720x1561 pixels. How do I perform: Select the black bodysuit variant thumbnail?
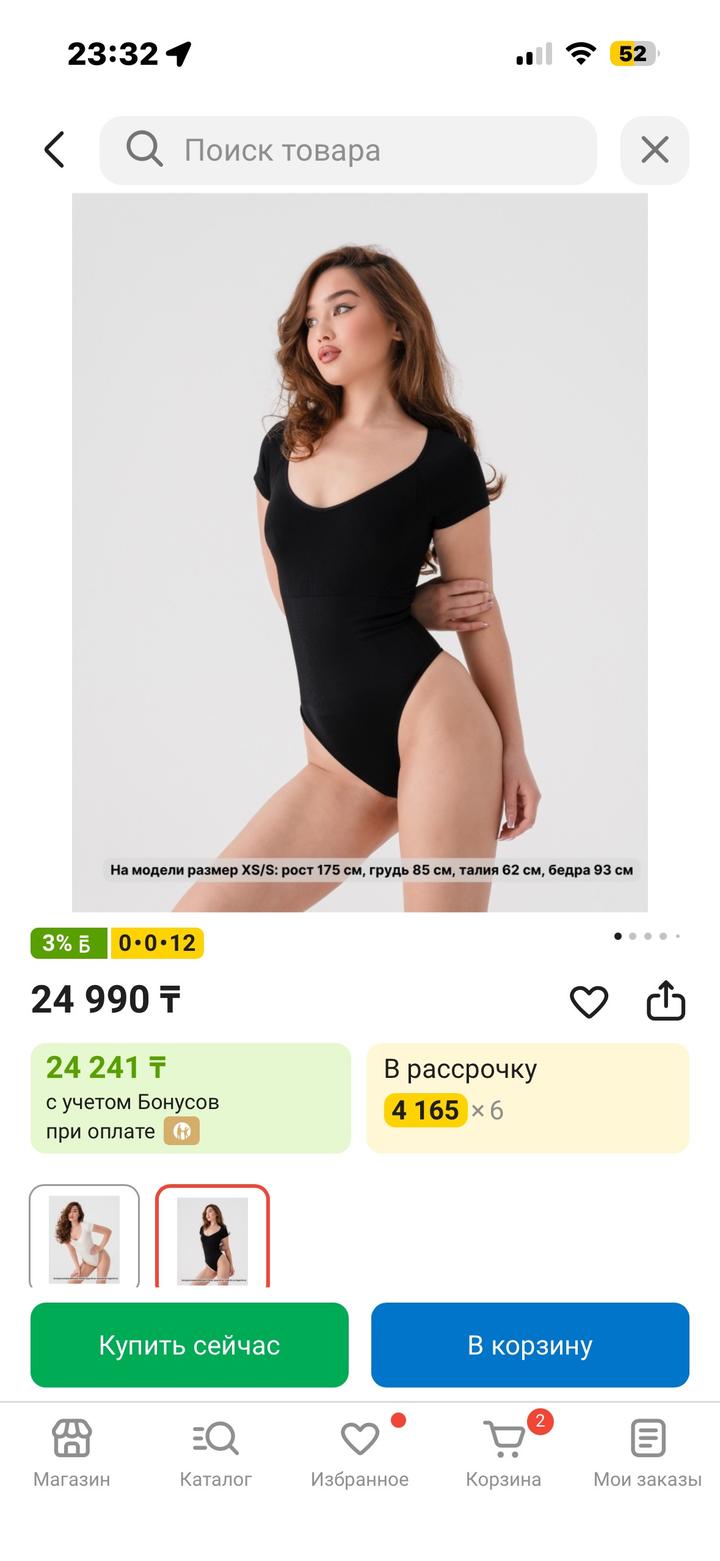(212, 1237)
